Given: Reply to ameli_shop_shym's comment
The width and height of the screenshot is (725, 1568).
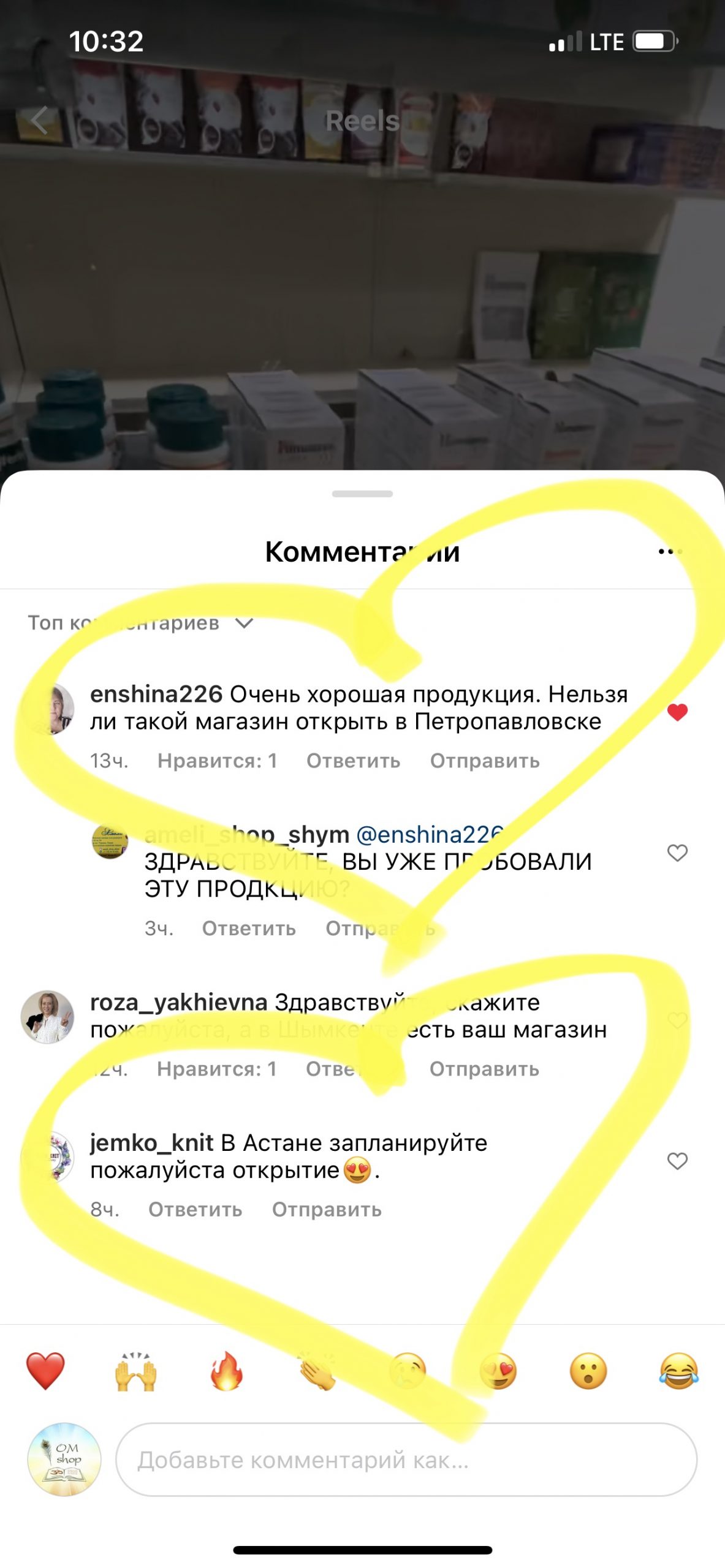Looking at the screenshot, I should (x=249, y=929).
